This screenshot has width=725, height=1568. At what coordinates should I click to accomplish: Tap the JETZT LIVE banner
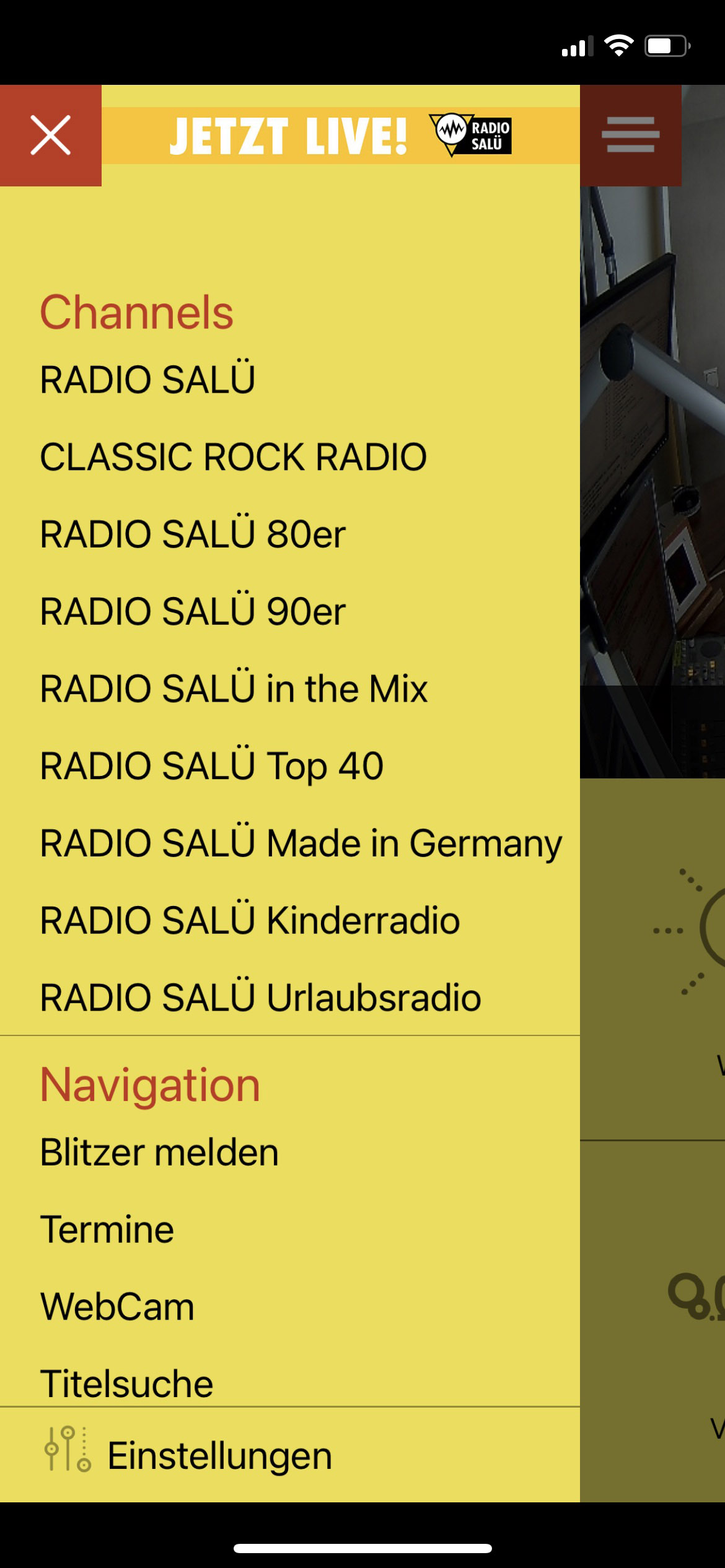(x=341, y=135)
